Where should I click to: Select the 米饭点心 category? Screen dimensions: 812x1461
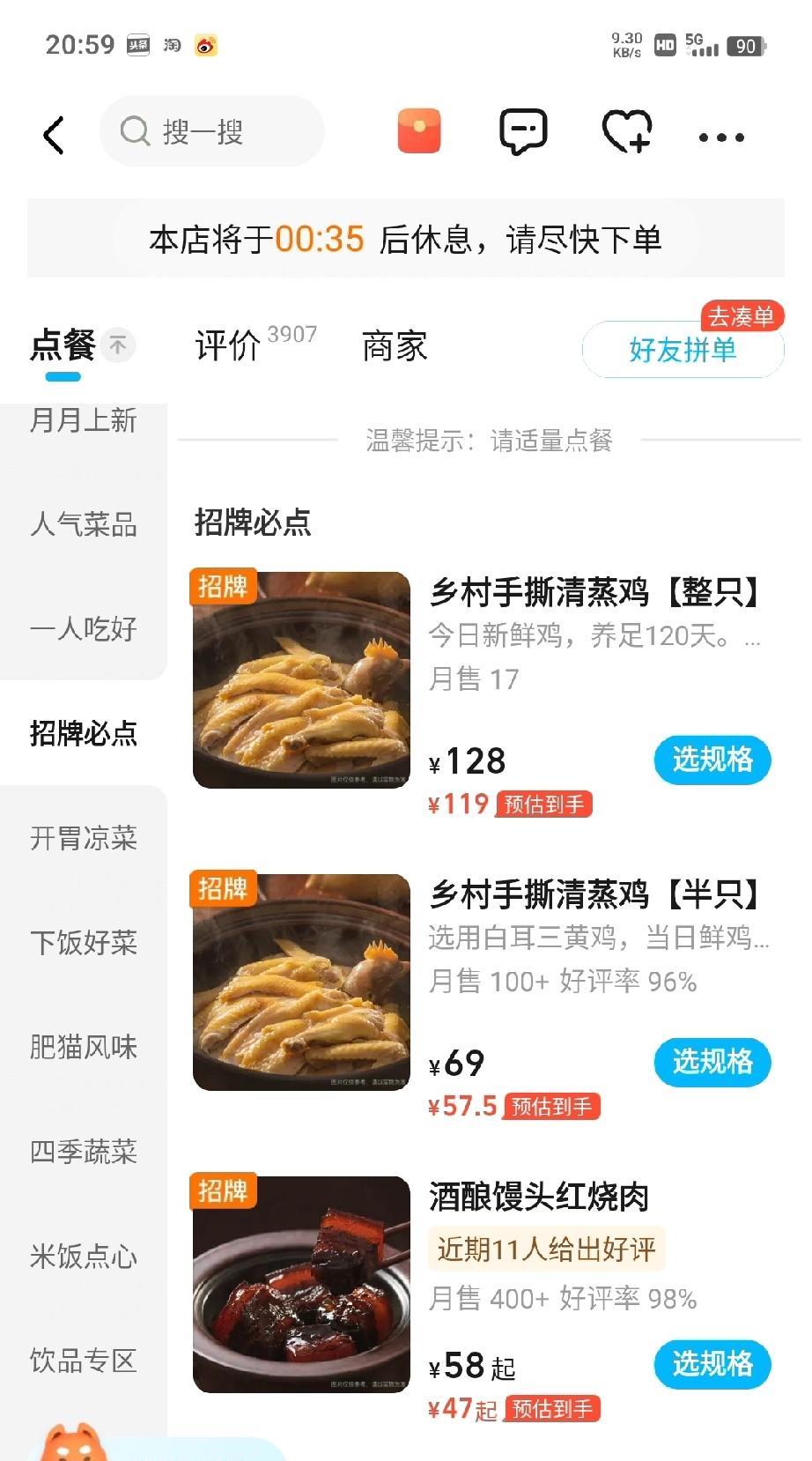(84, 1256)
